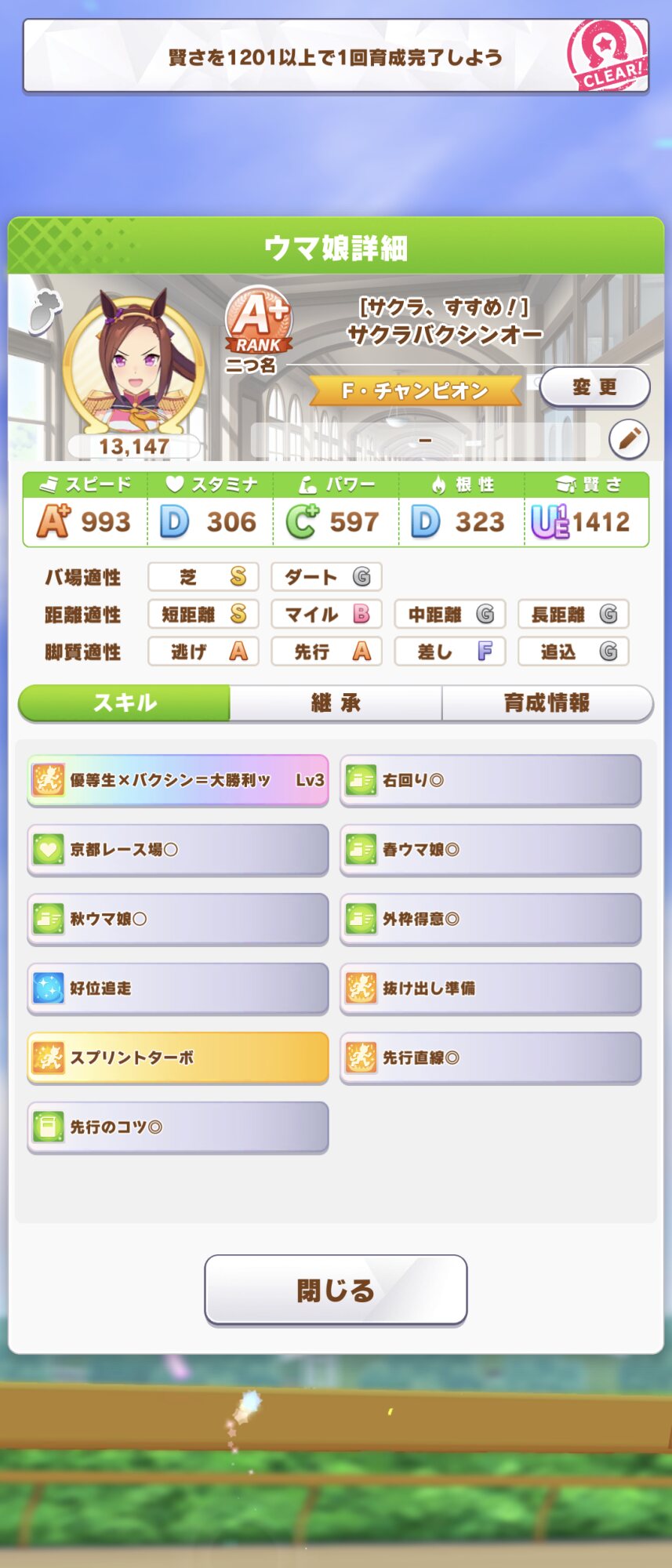Tap the carrot icon beside the portrait
This screenshot has height=1568, width=672.
45,311
